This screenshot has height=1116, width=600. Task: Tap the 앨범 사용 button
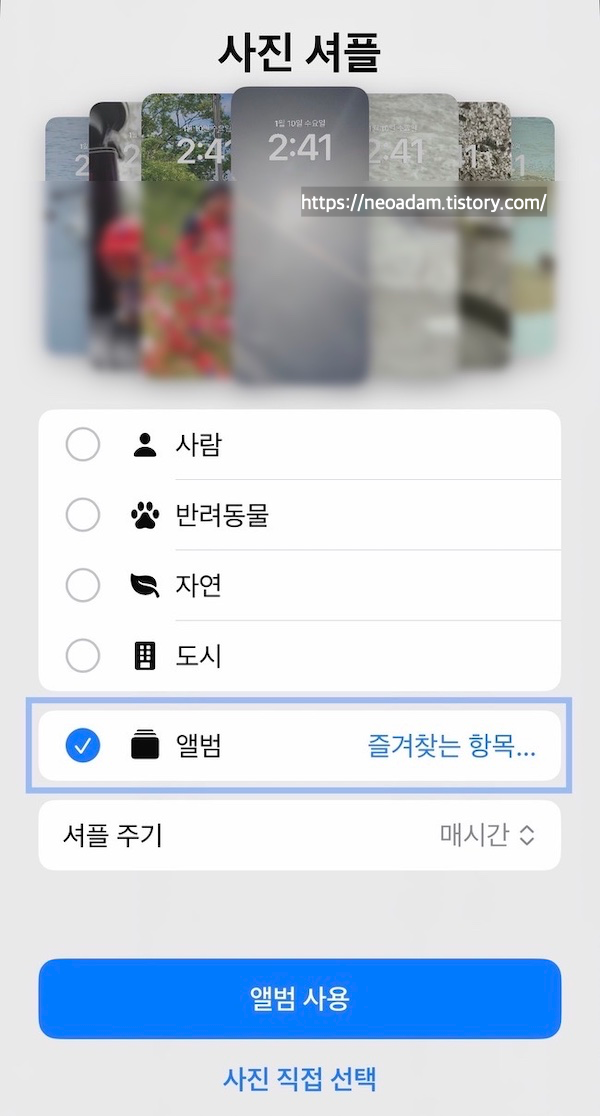(300, 999)
